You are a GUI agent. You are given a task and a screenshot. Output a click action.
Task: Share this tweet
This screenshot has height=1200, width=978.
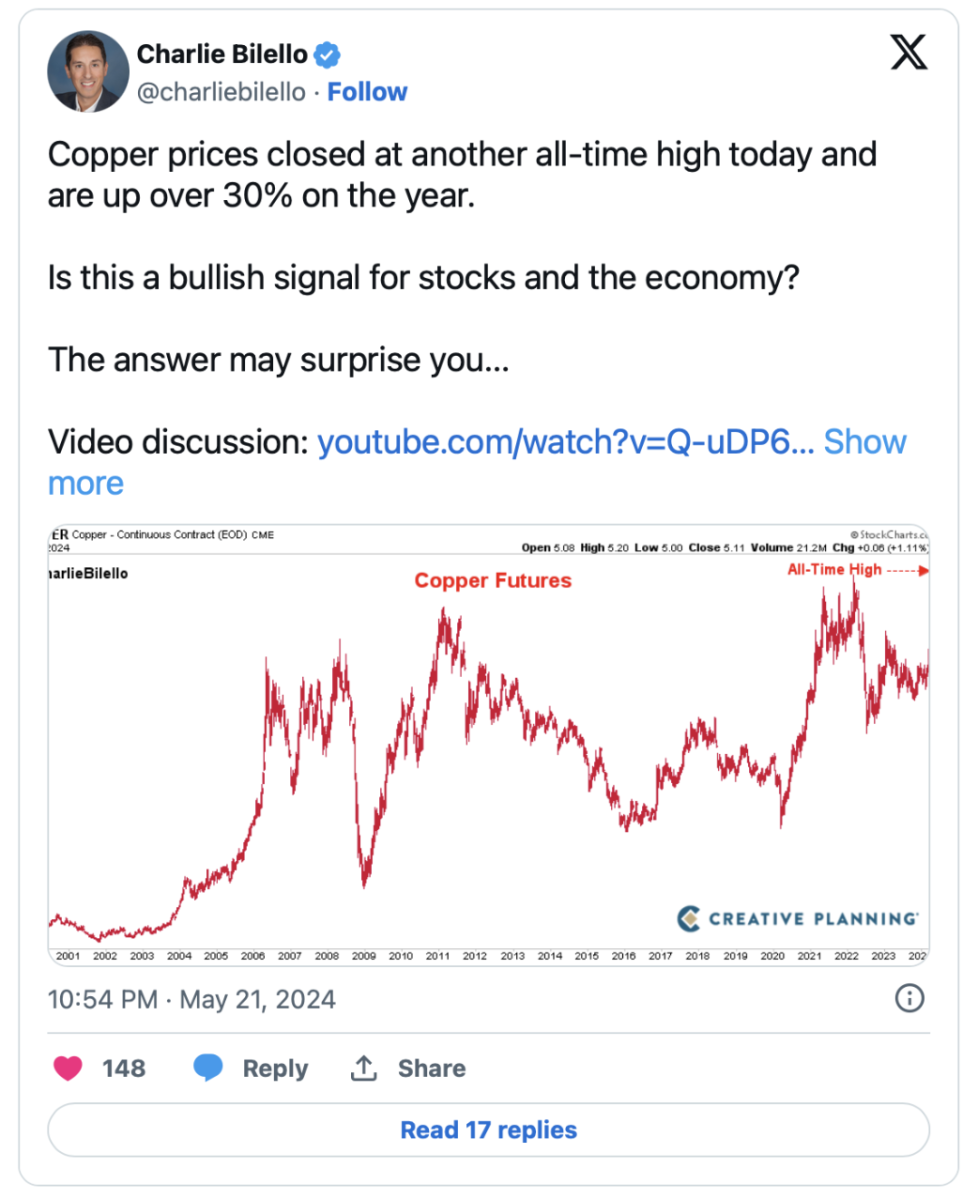click(x=407, y=1068)
